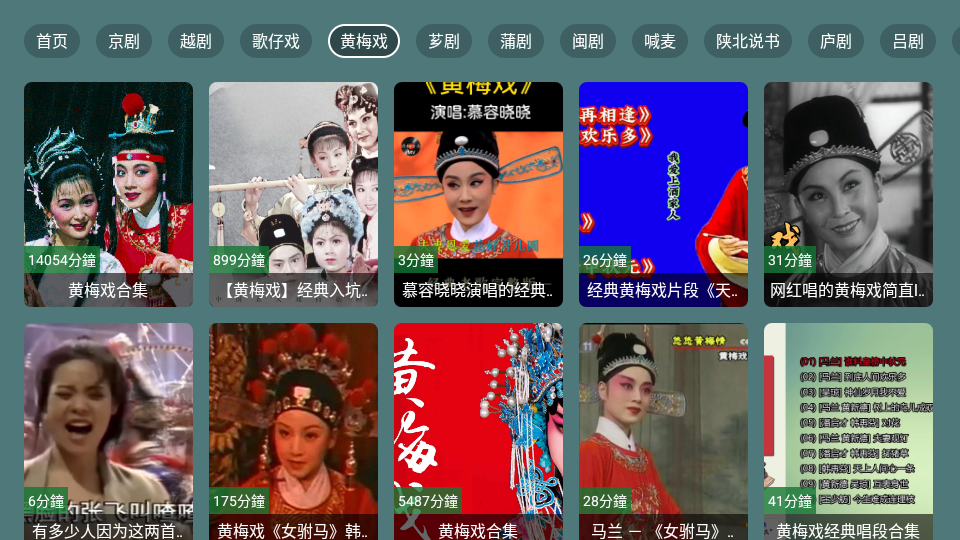The height and width of the screenshot is (540, 960).
Task: Watch 经典黄梅戏片段 26分鐘 video
Action: coord(663,194)
